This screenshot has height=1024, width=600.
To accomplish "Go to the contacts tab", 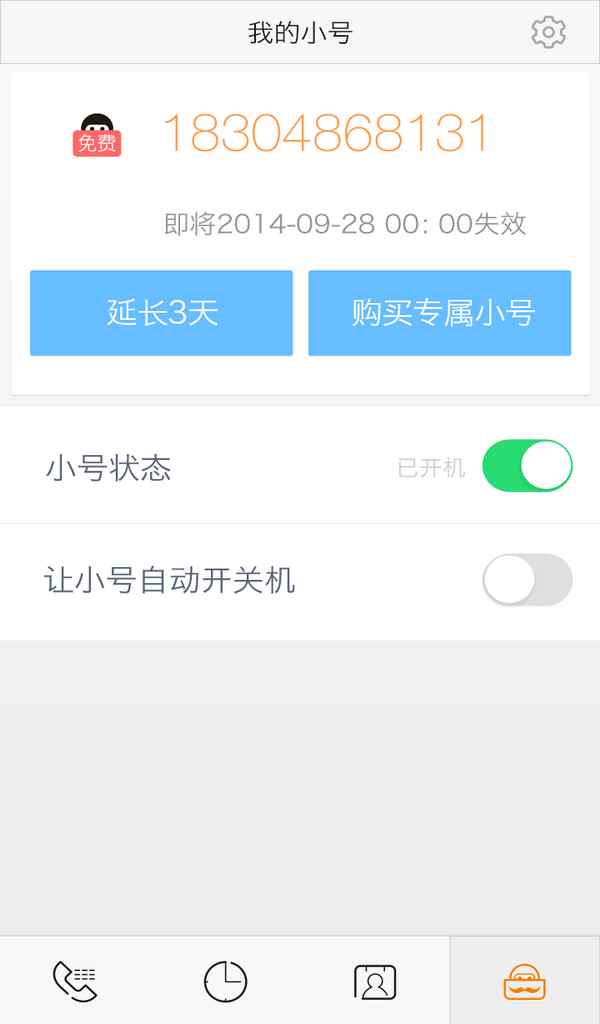I will point(375,981).
